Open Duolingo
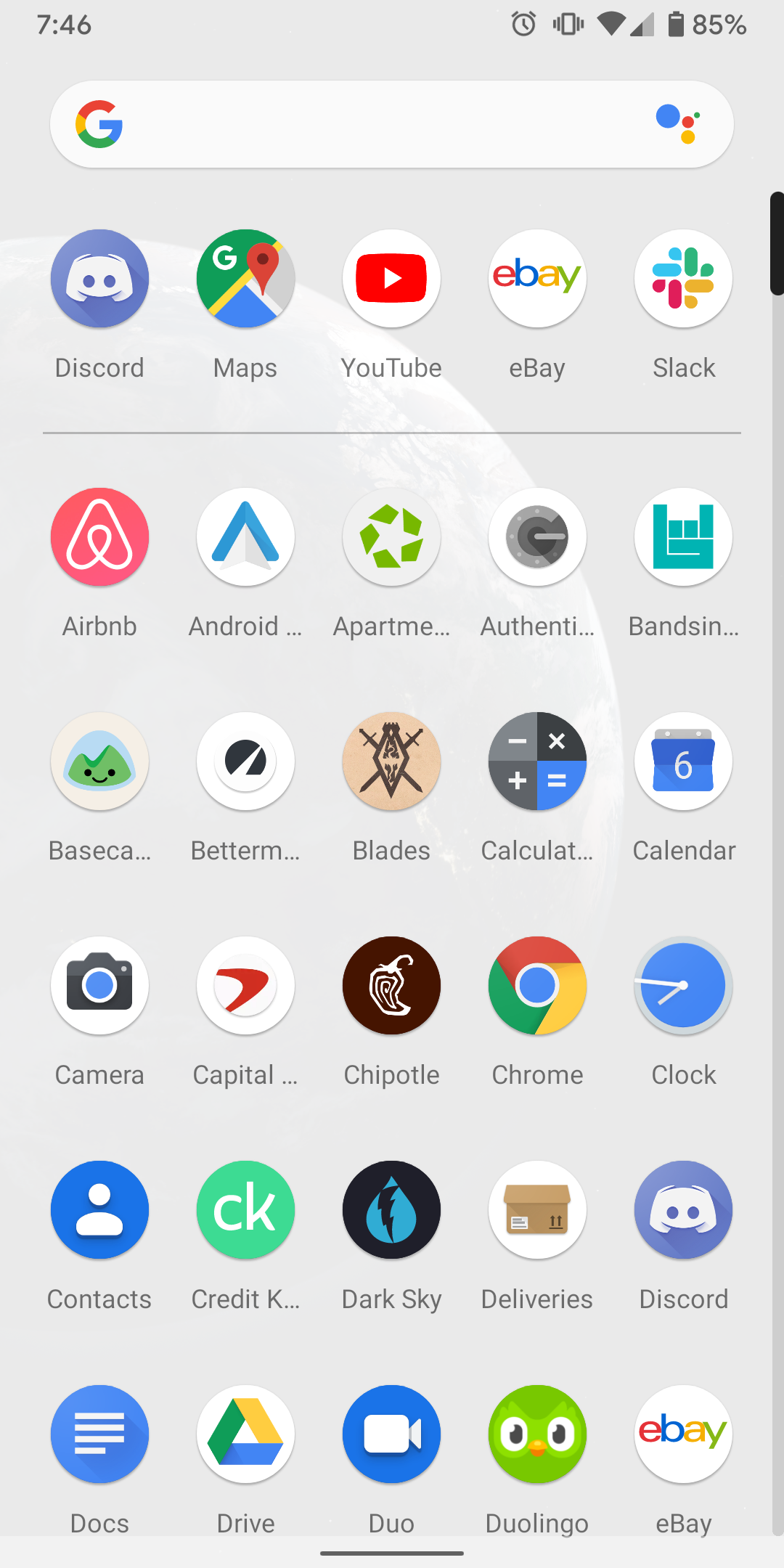 coord(537,1434)
